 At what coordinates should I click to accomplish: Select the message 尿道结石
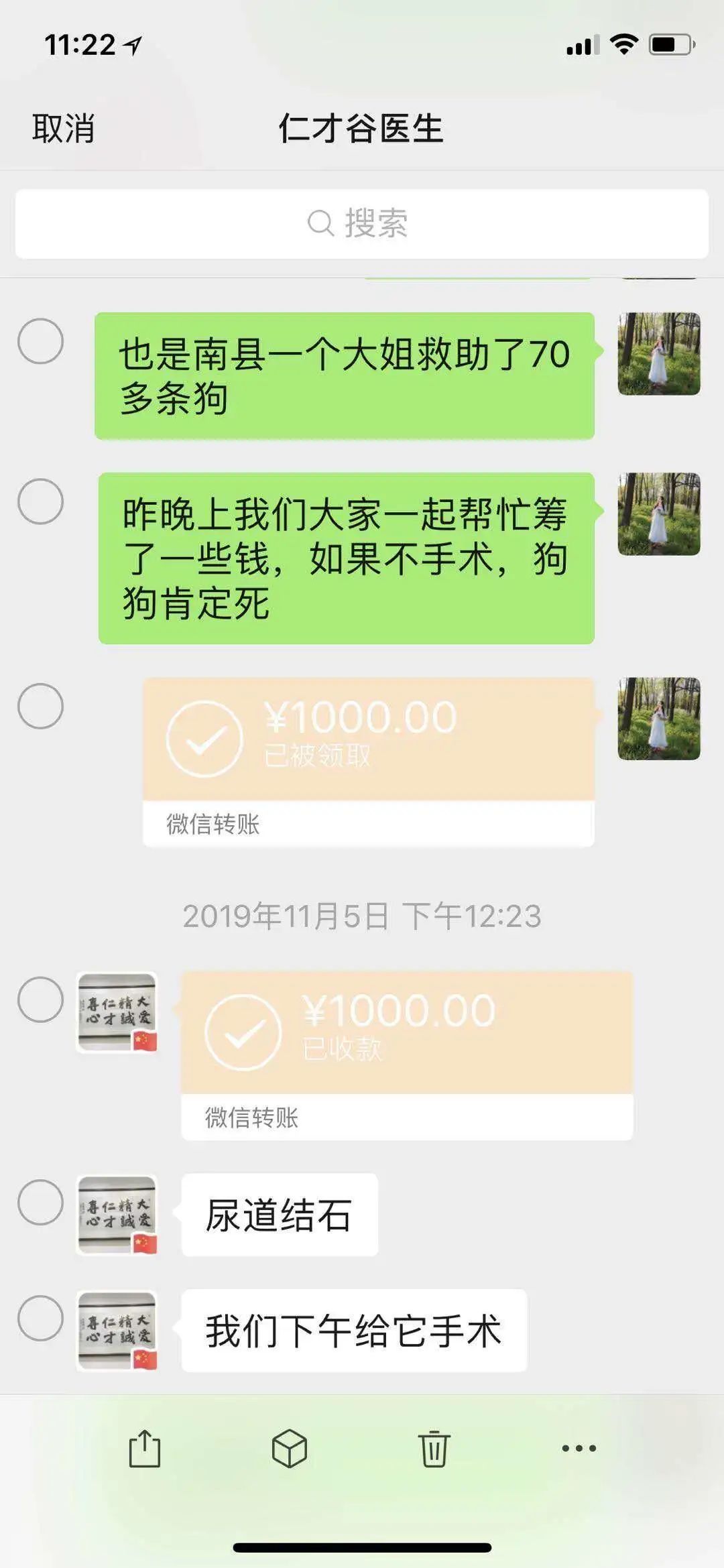click(40, 1202)
